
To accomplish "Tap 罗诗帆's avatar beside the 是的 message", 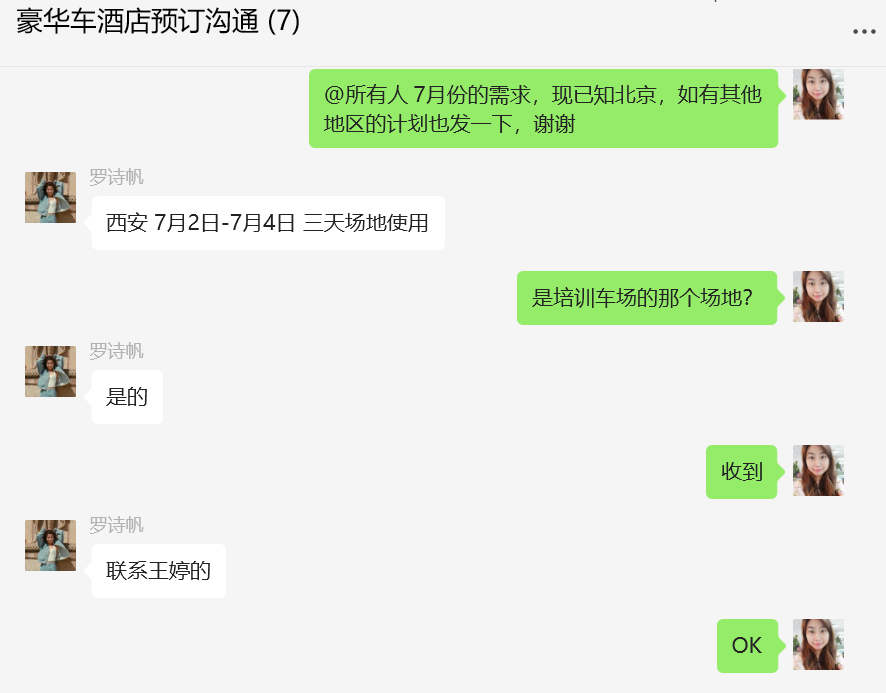I will pos(50,371).
